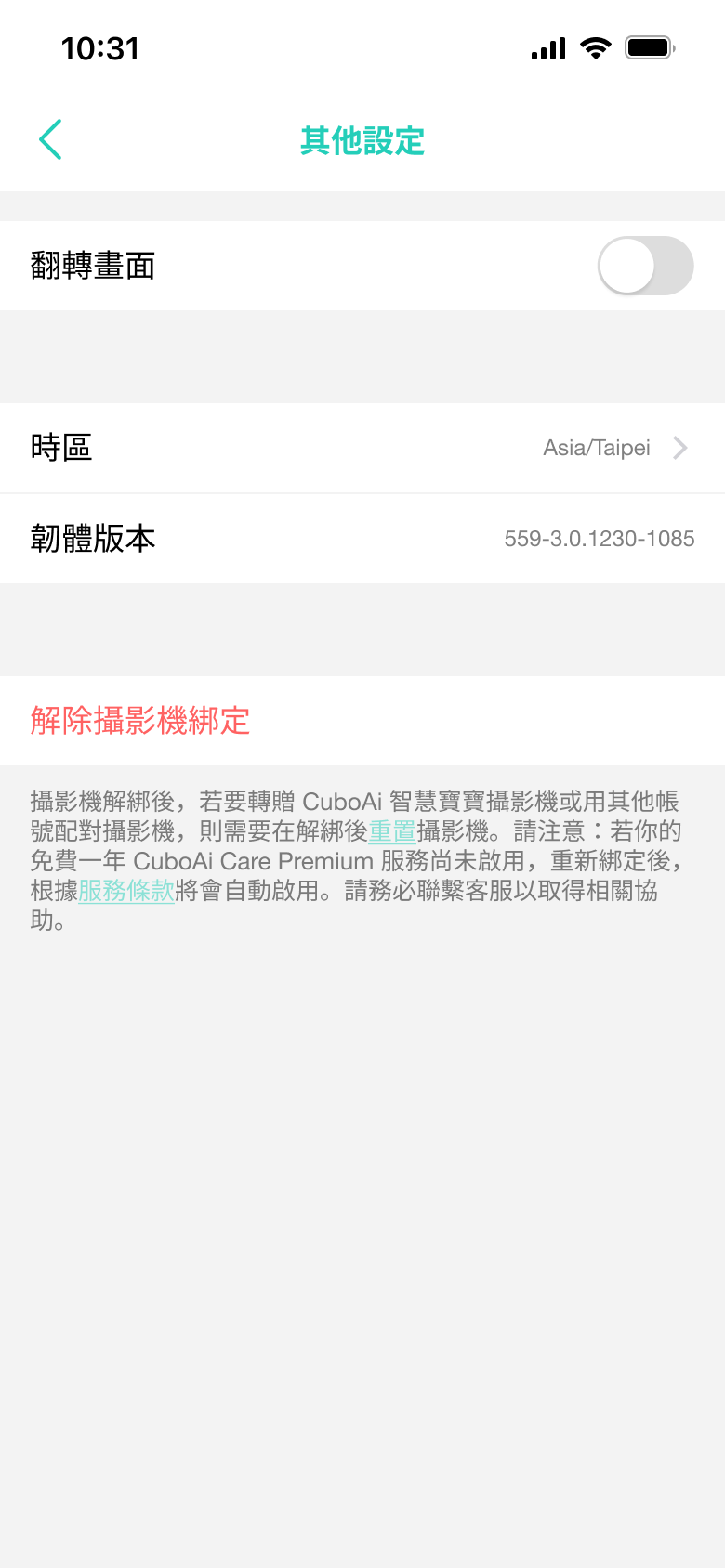Go back from 其他設定 screen
This screenshot has height=1568, width=725.
coord(51,140)
